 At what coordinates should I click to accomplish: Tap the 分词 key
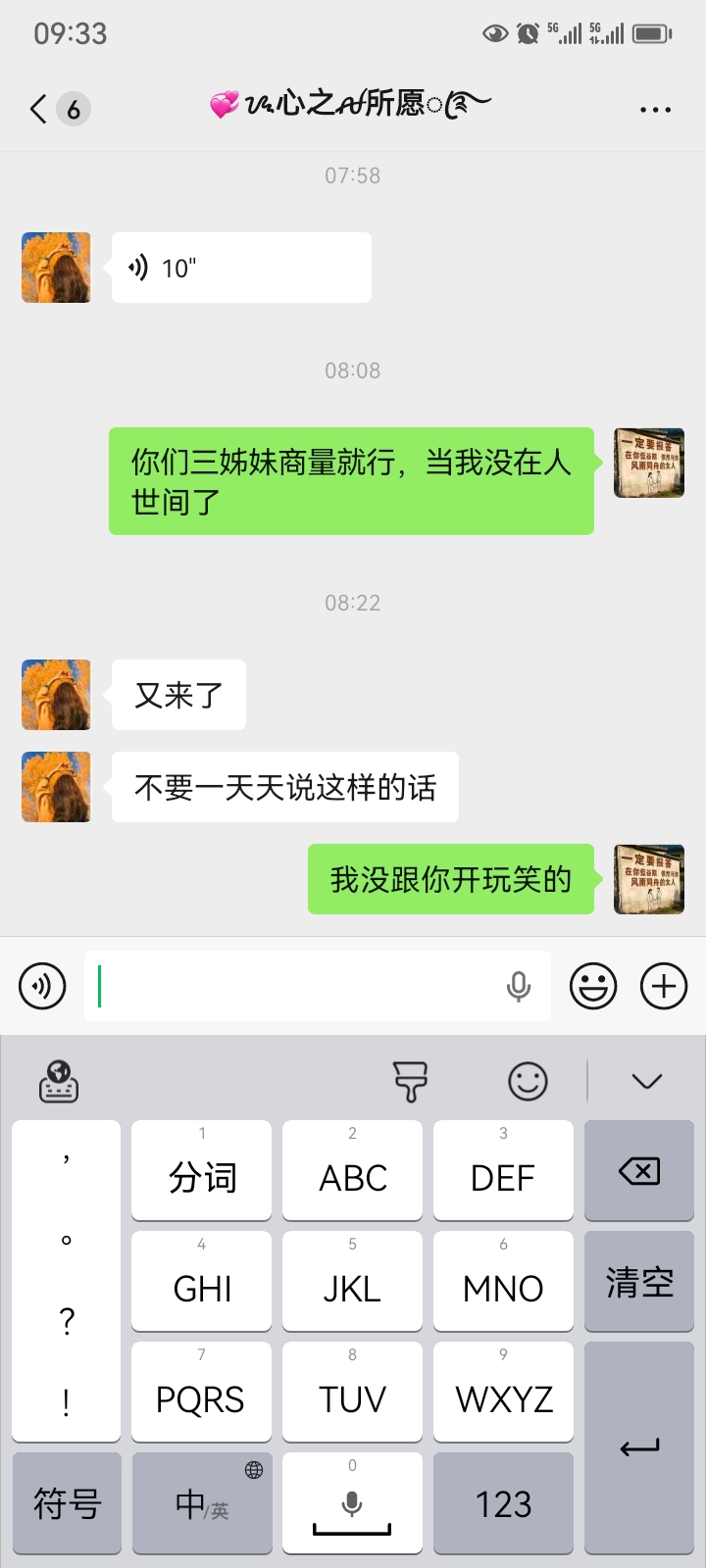tap(202, 1172)
